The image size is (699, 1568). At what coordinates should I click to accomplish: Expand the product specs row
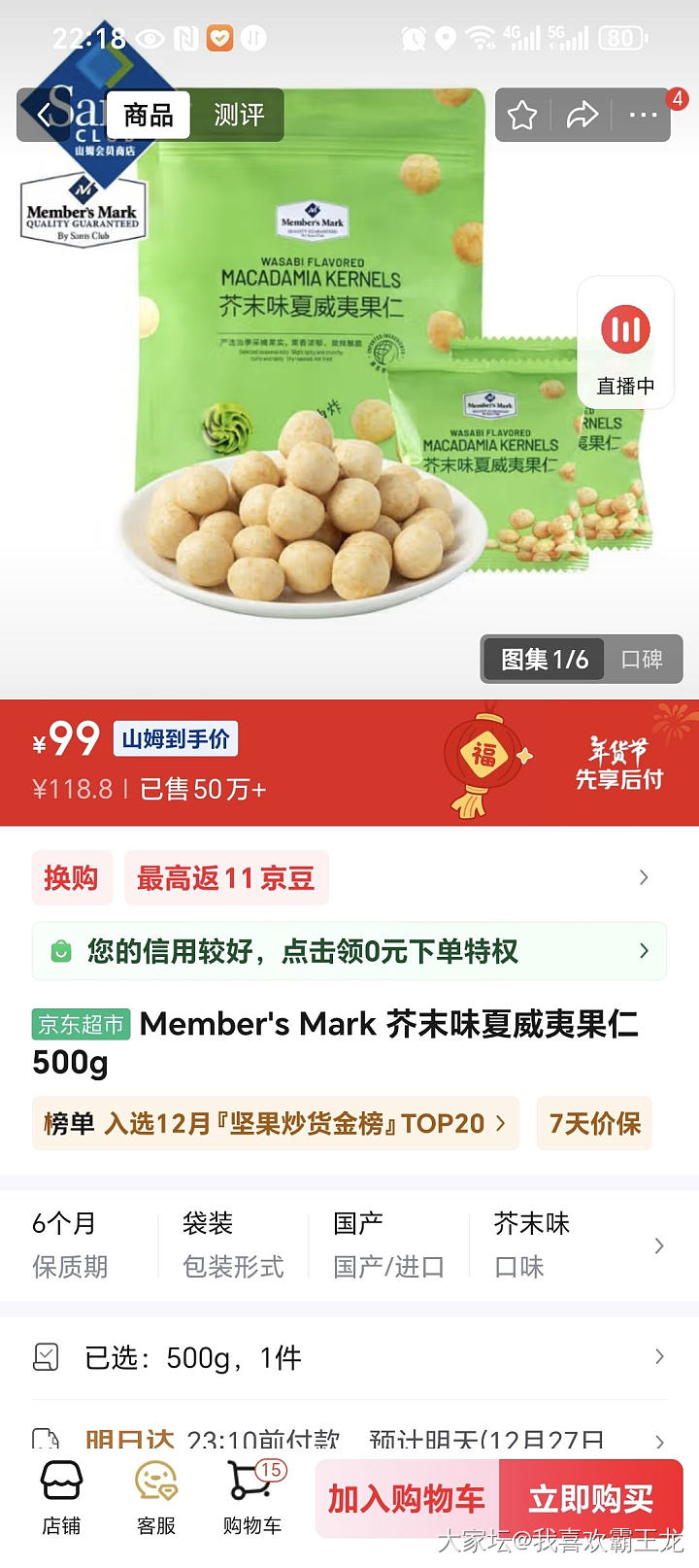tap(658, 1245)
